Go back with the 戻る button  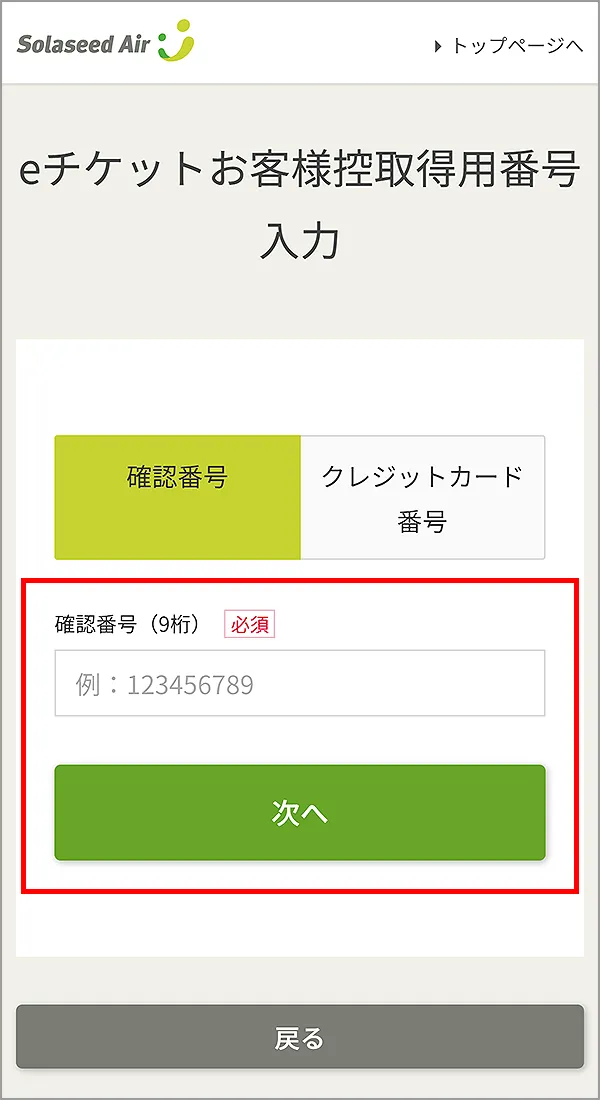pos(299,1038)
